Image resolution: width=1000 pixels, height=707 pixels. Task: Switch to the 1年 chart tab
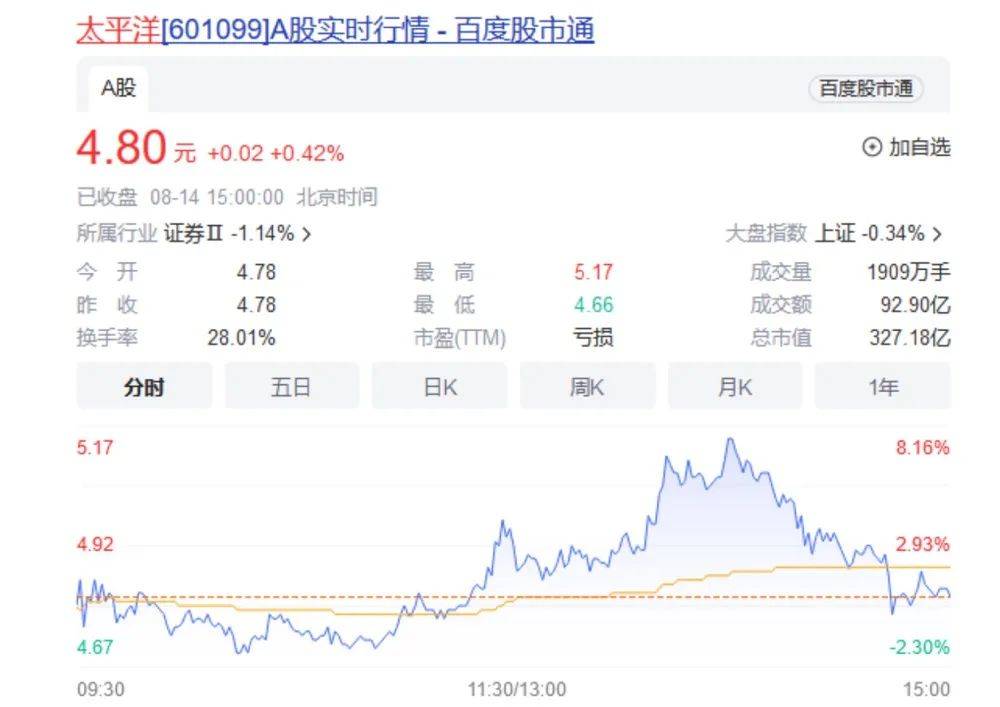(x=882, y=387)
